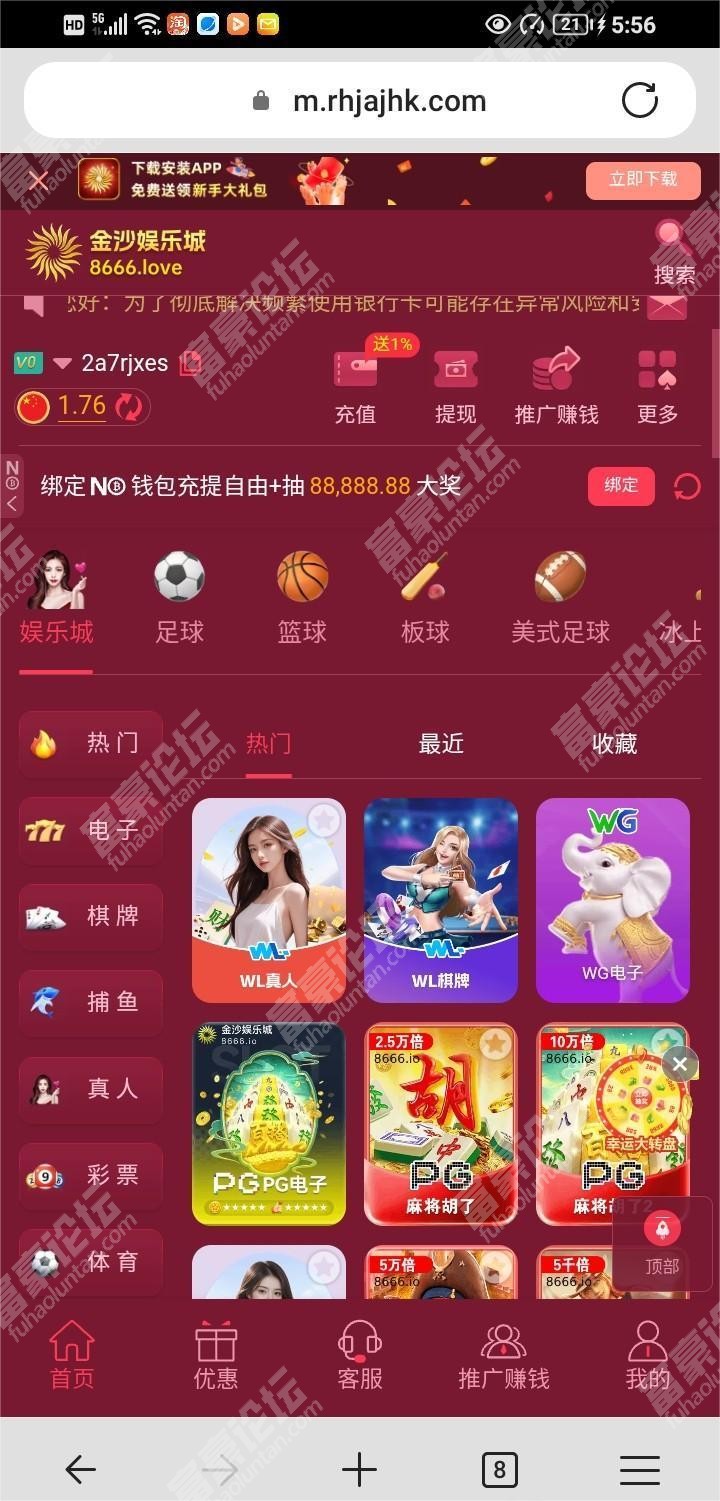Switch to the 最近 recent tab

(441, 744)
